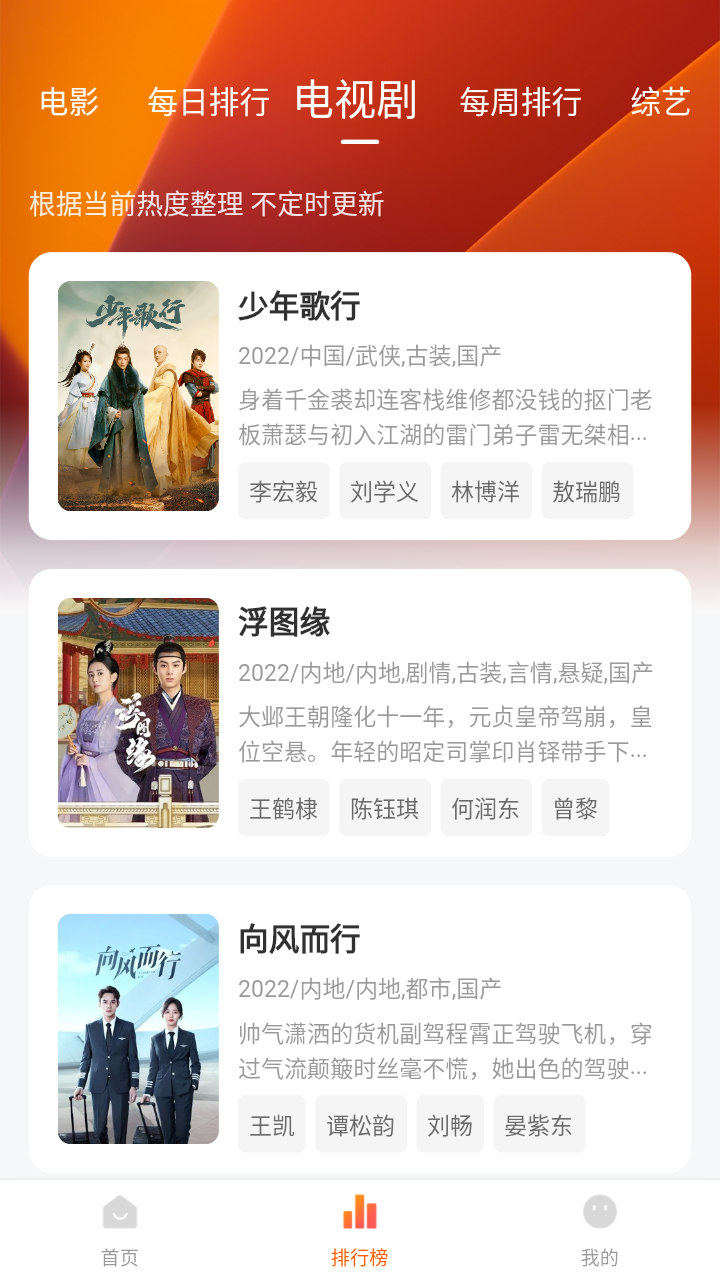
Task: Select the 王鹤棣 actor chip
Action: pos(284,808)
